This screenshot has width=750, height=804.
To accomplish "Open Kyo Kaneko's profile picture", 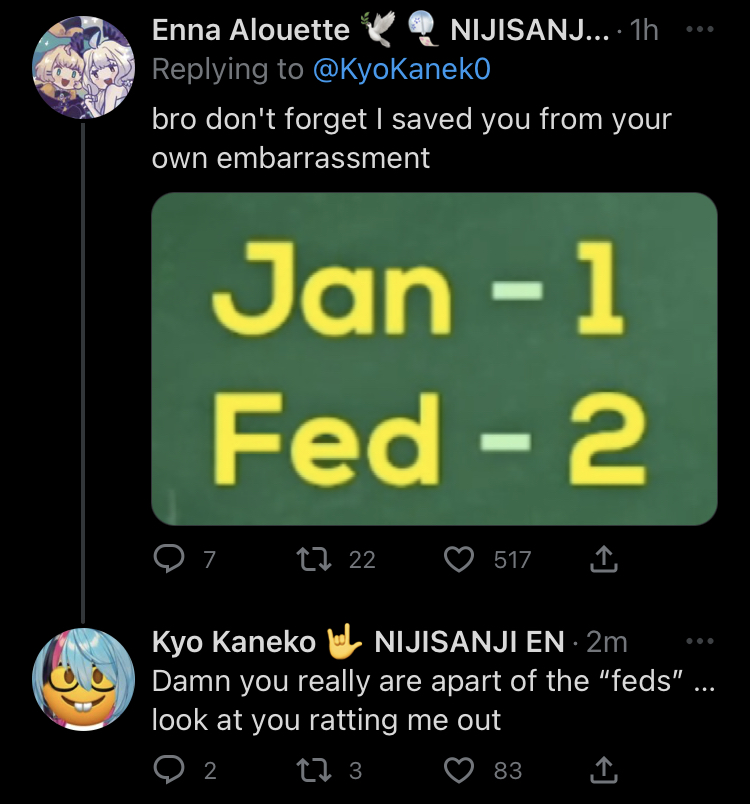I will (x=82, y=679).
